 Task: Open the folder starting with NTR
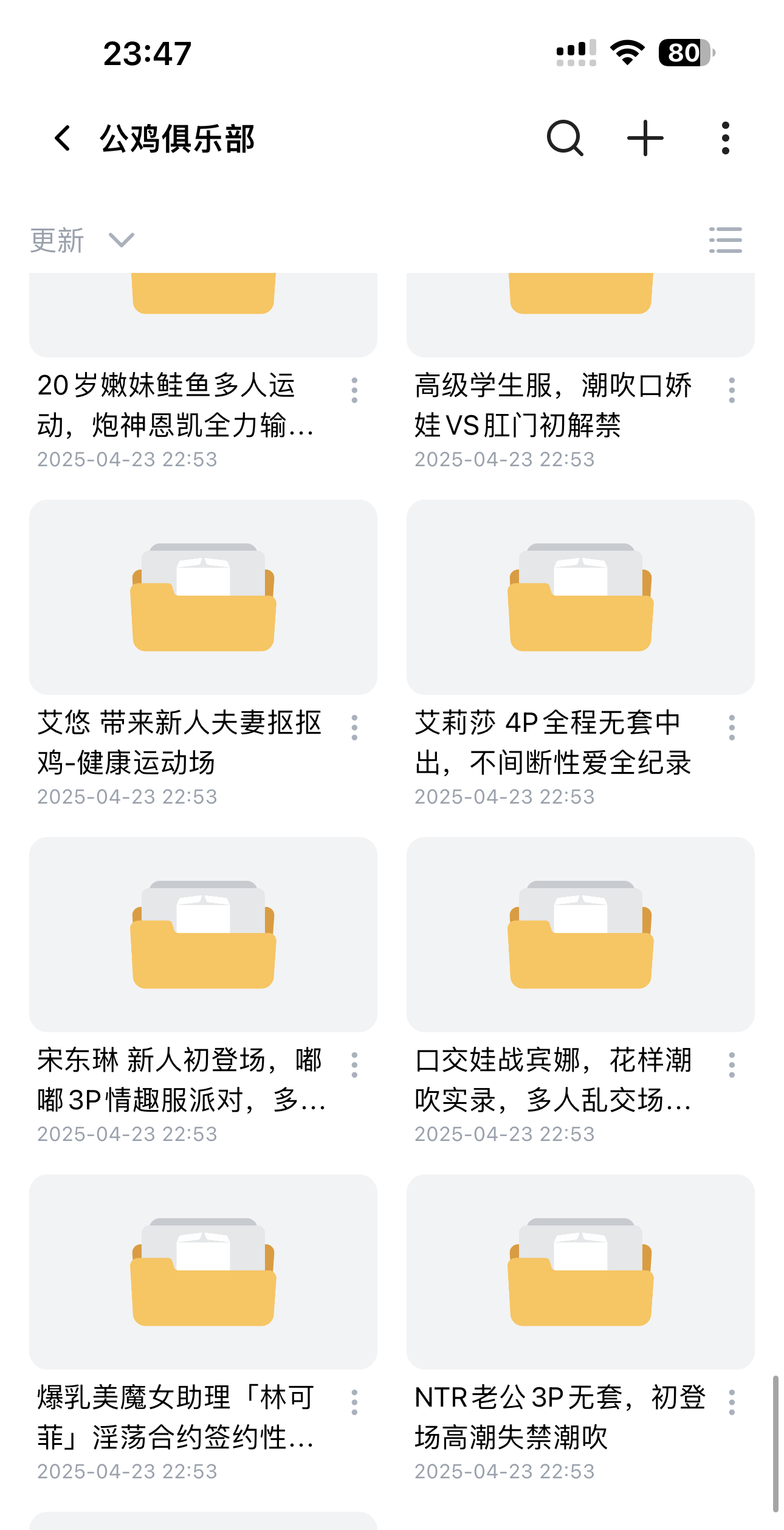pyautogui.click(x=580, y=1272)
